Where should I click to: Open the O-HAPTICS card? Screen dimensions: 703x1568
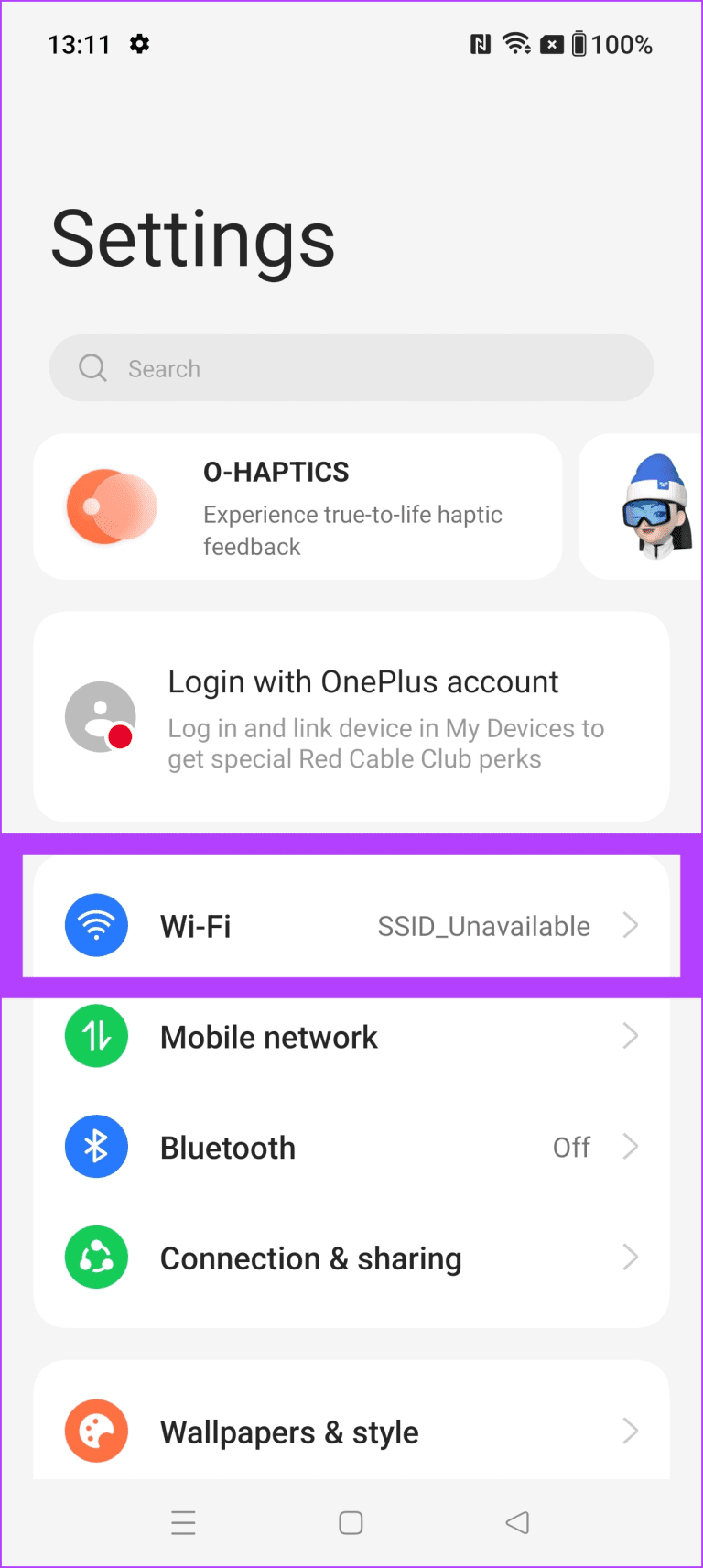click(x=297, y=506)
